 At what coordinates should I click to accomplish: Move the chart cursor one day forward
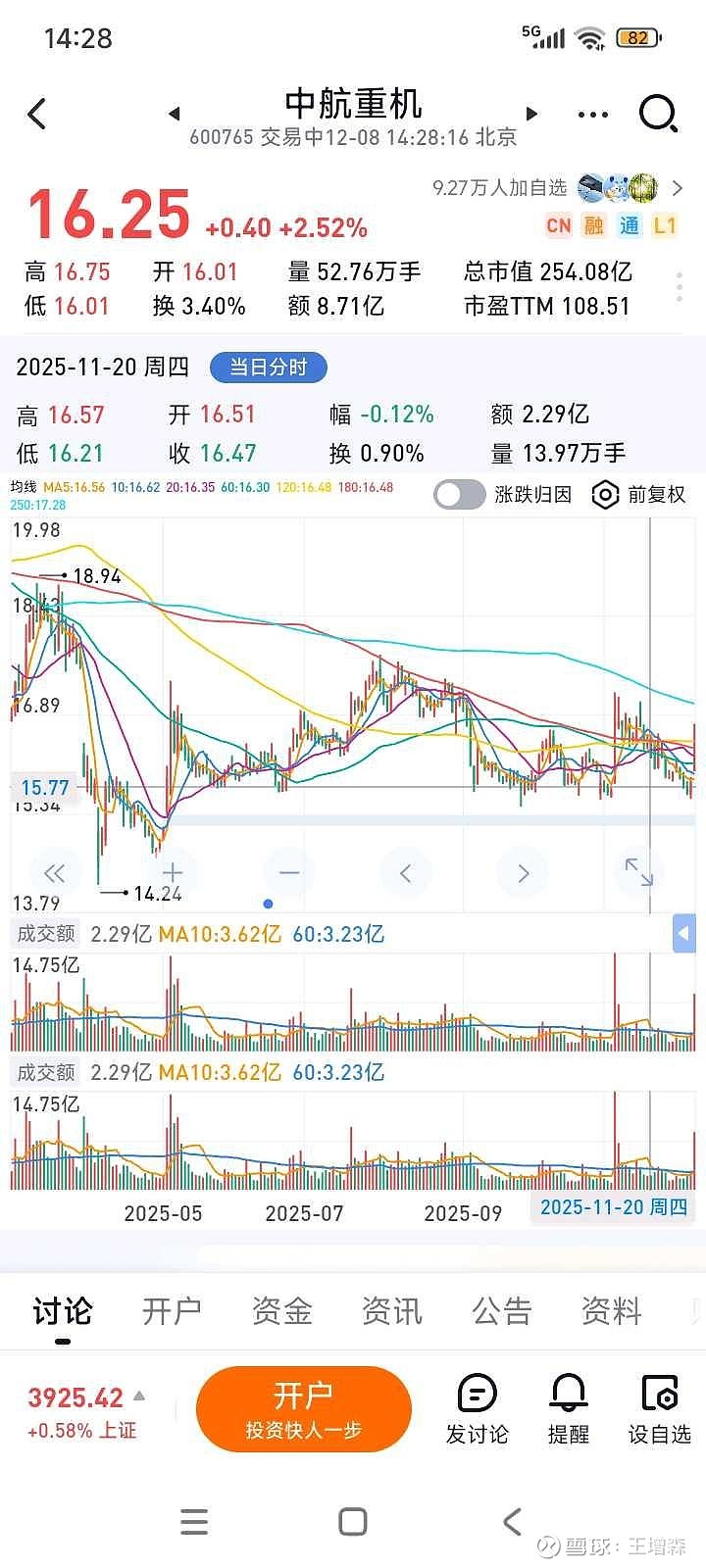[523, 872]
